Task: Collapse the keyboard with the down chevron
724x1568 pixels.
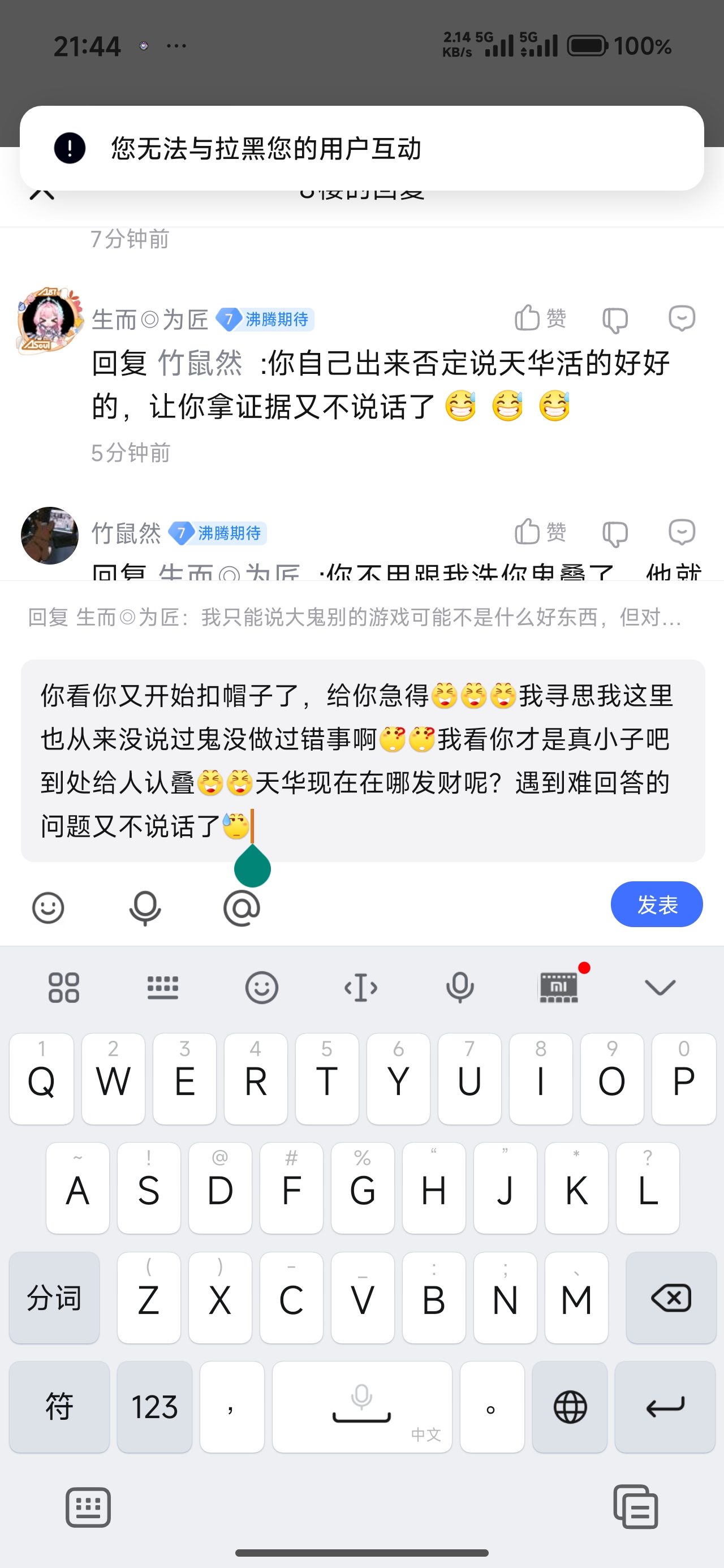Action: [660, 987]
